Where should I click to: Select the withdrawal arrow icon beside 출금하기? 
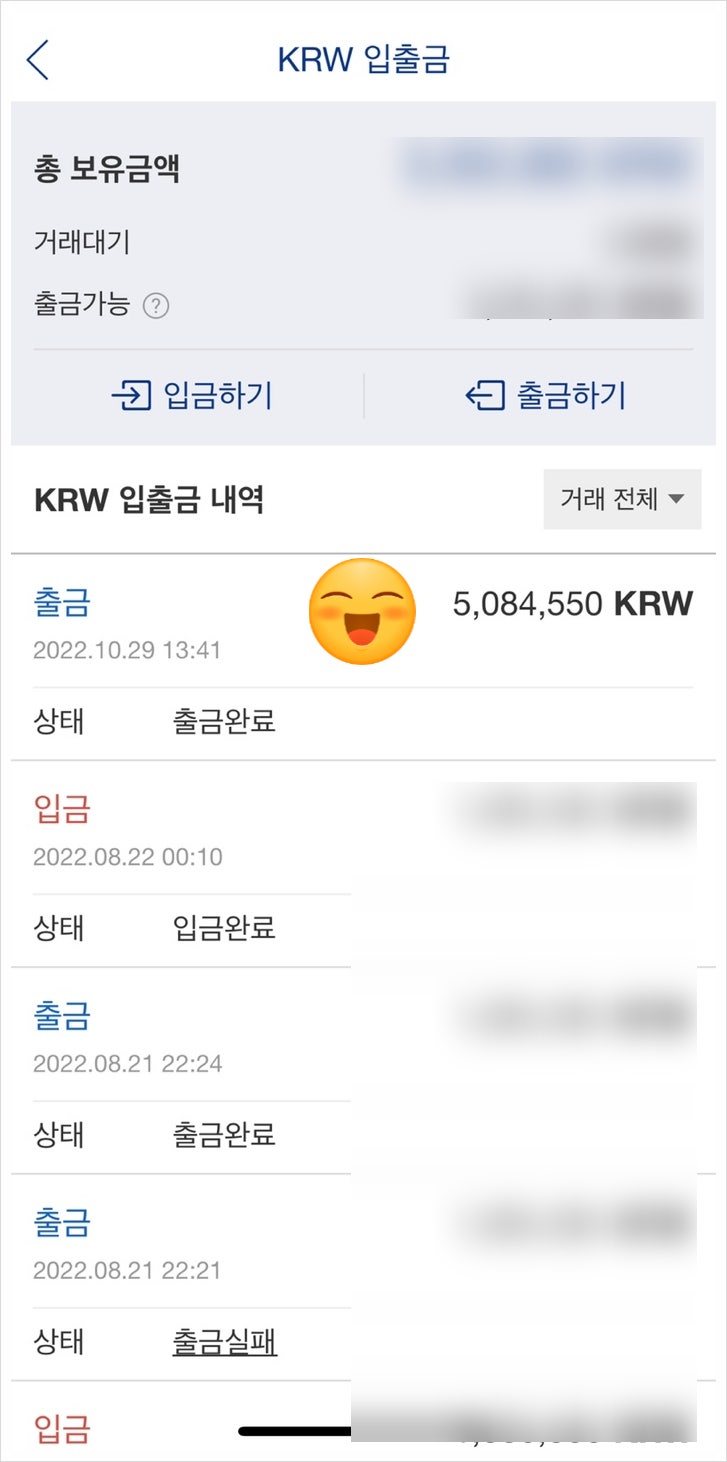tap(486, 396)
